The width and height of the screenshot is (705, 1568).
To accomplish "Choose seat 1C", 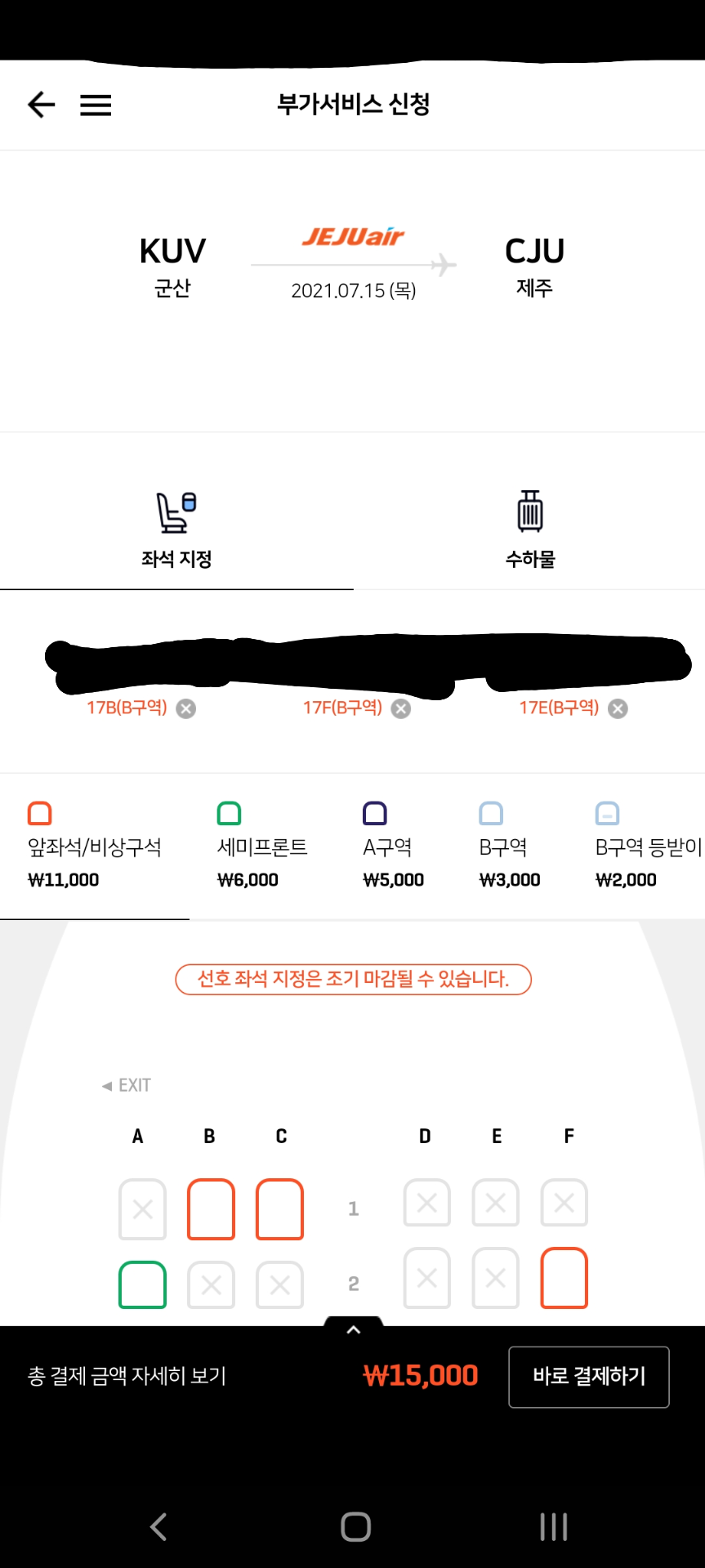I will (280, 1209).
